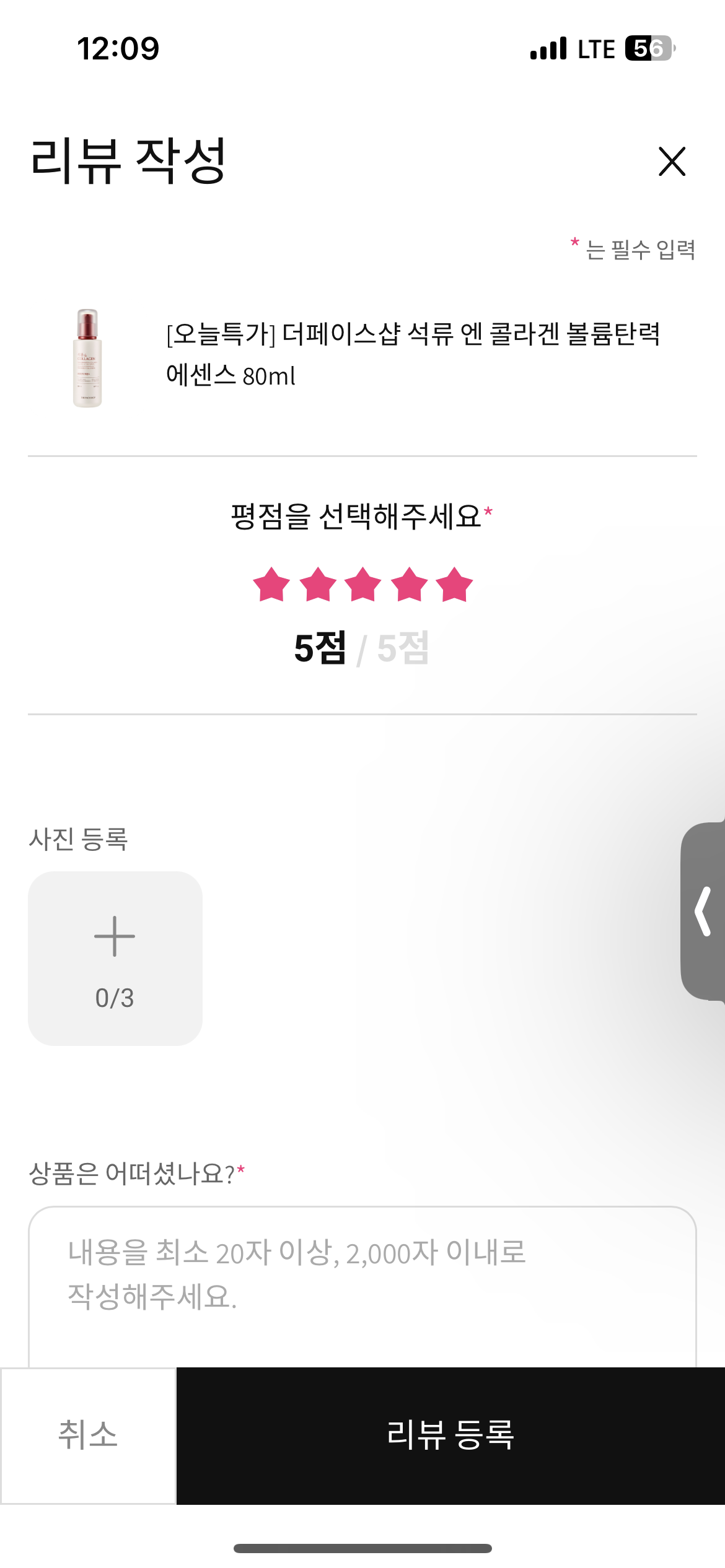Give a five star rating
The image size is (725, 1568).
click(454, 585)
